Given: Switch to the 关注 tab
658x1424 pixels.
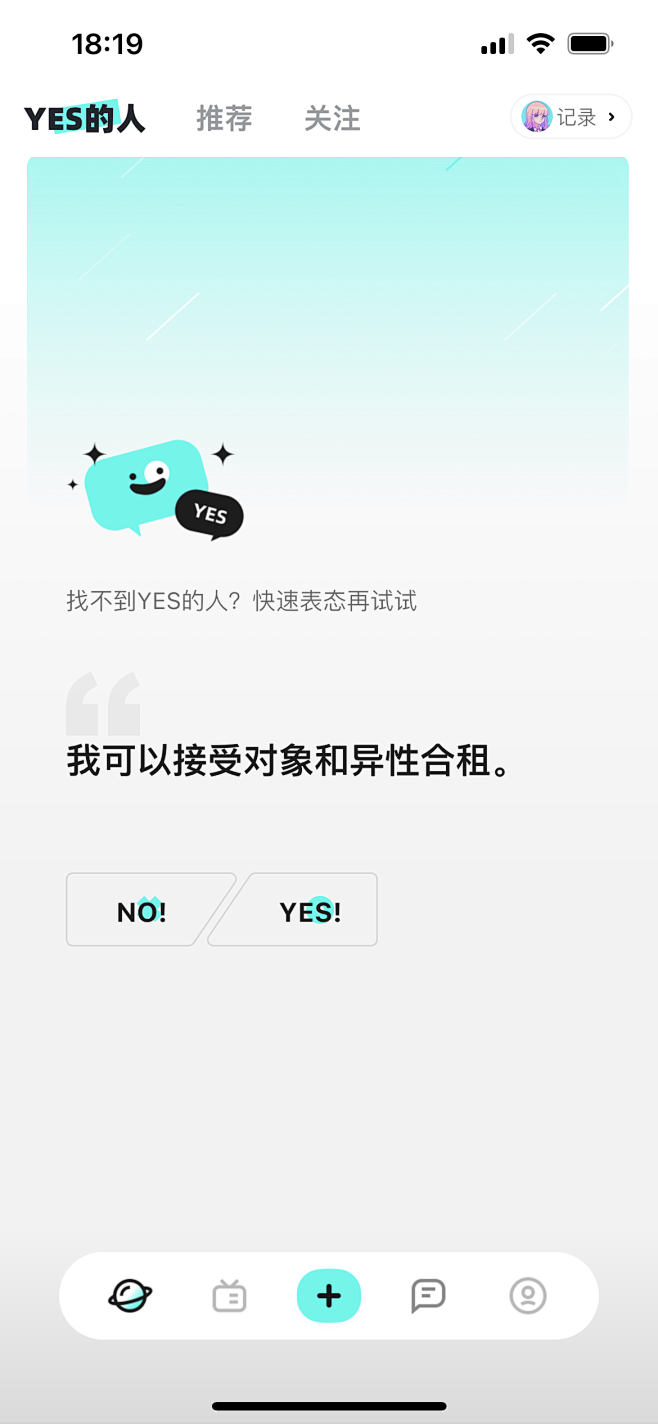Looking at the screenshot, I should click(332, 118).
